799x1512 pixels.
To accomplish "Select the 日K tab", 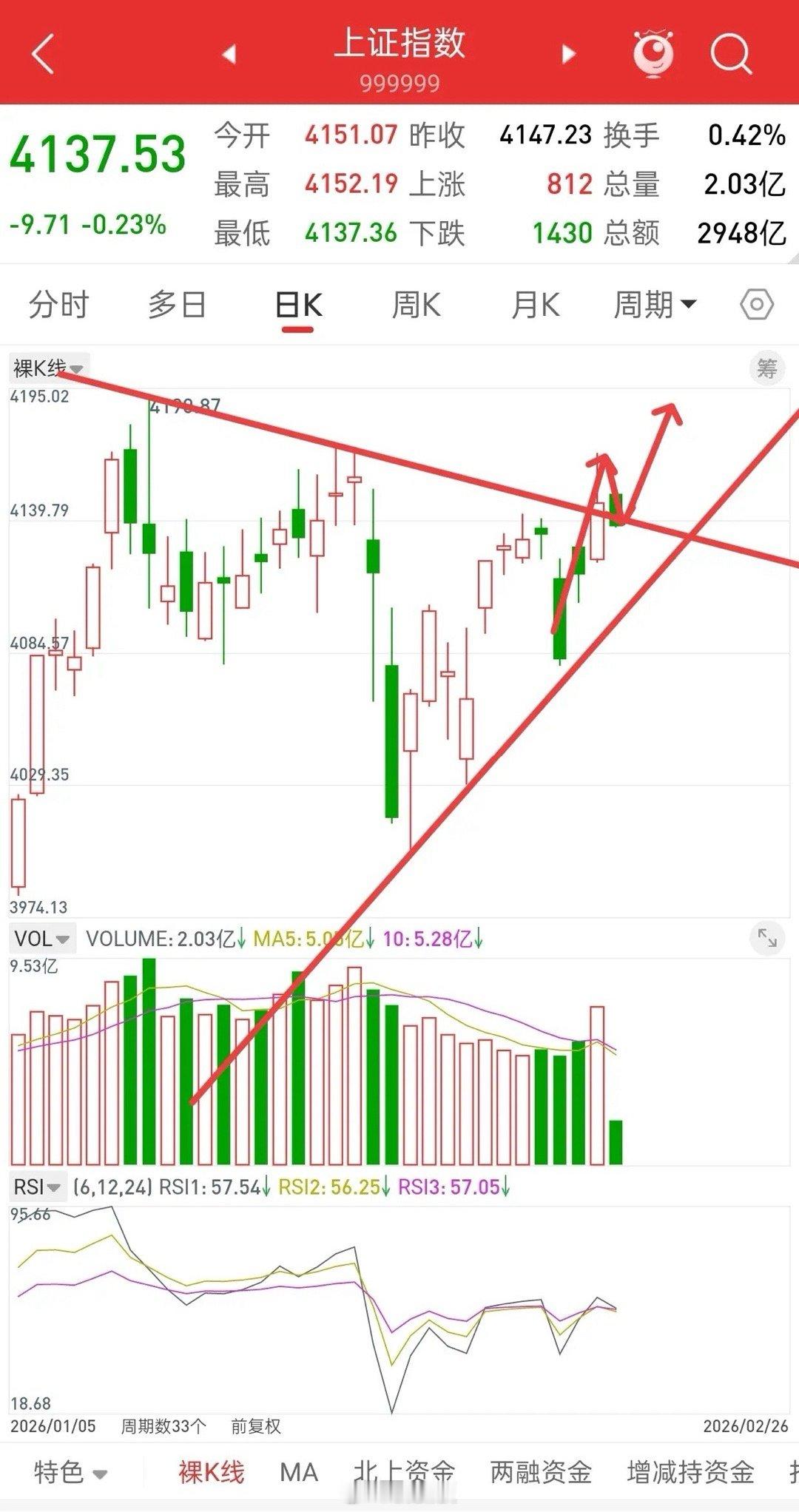I will [298, 305].
